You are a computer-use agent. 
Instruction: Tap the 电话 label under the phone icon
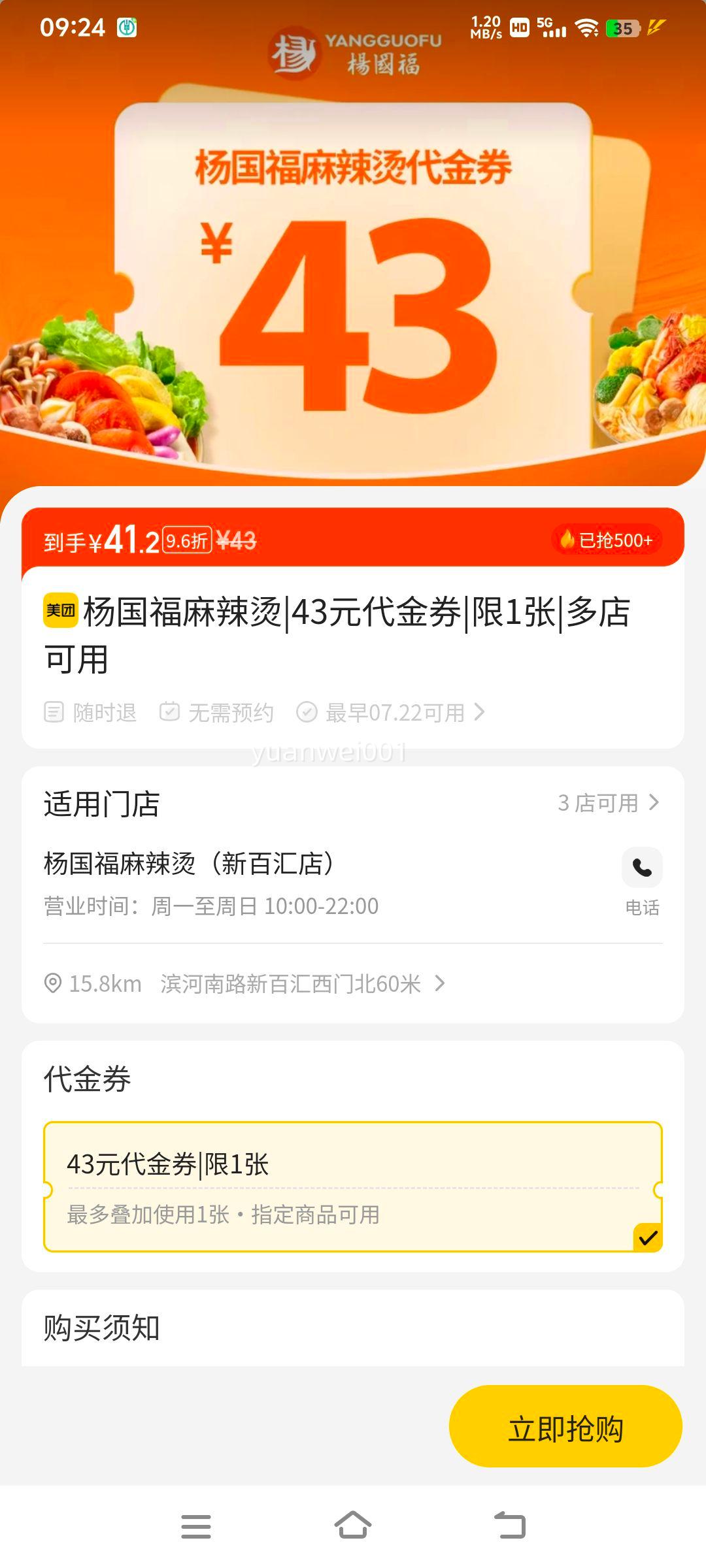pyautogui.click(x=642, y=907)
